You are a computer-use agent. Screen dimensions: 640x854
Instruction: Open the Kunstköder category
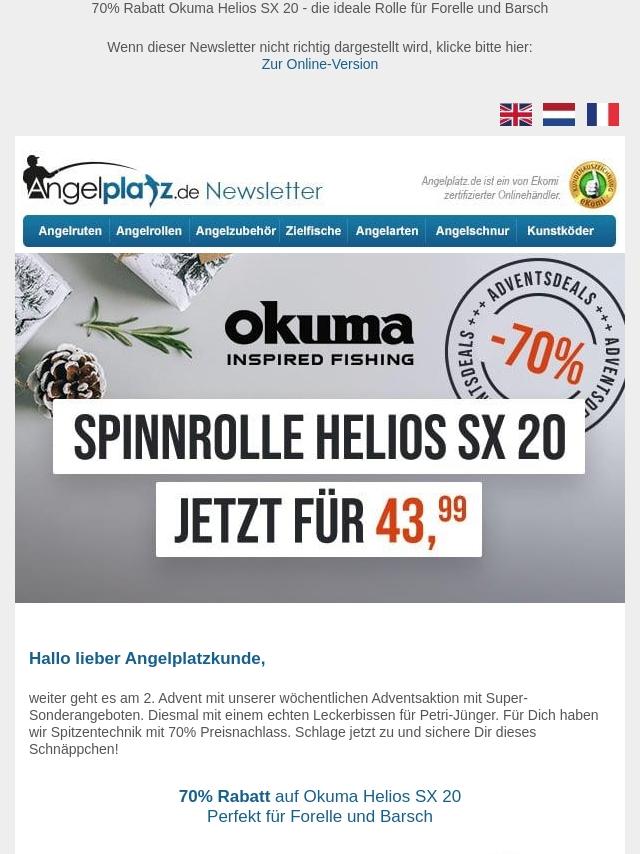click(x=560, y=231)
